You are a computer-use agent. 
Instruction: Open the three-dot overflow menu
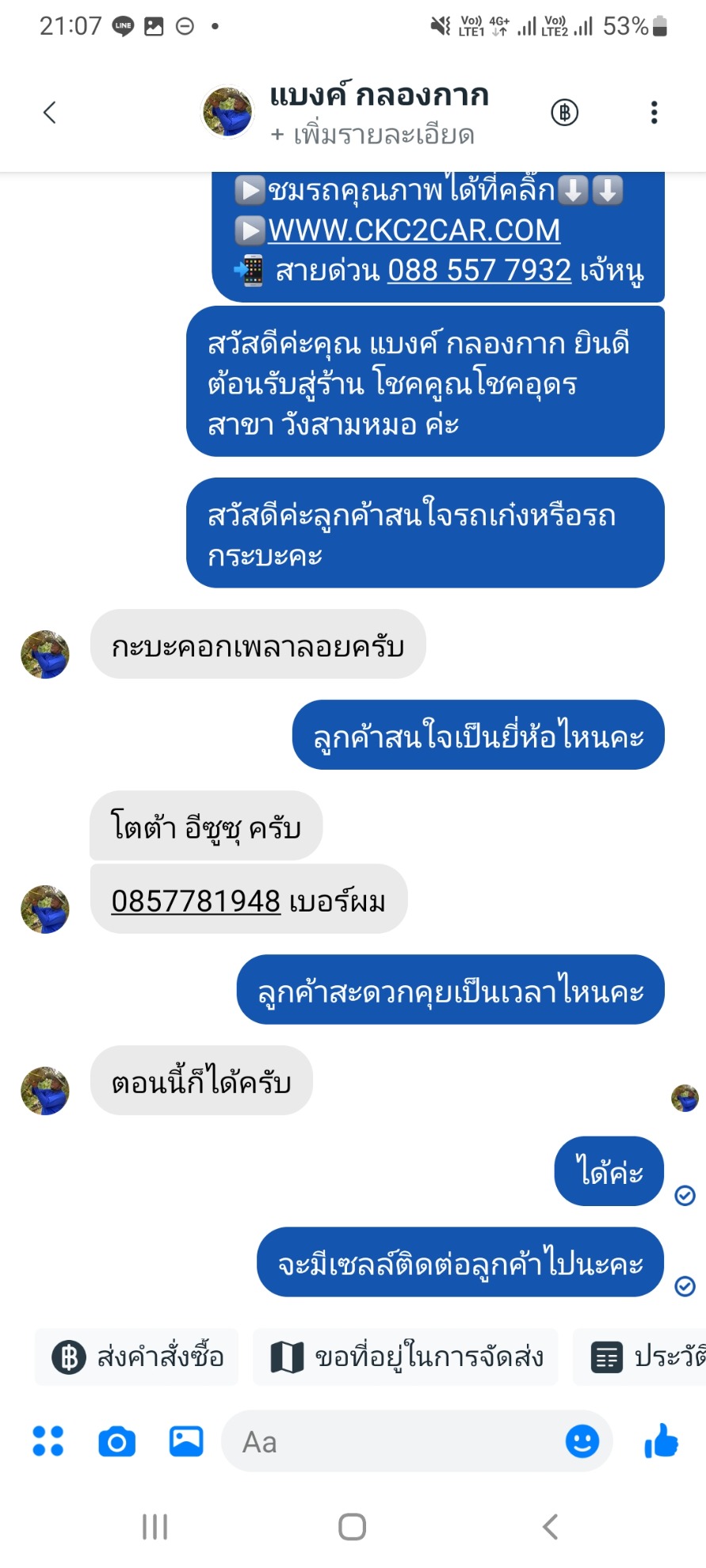click(x=654, y=112)
